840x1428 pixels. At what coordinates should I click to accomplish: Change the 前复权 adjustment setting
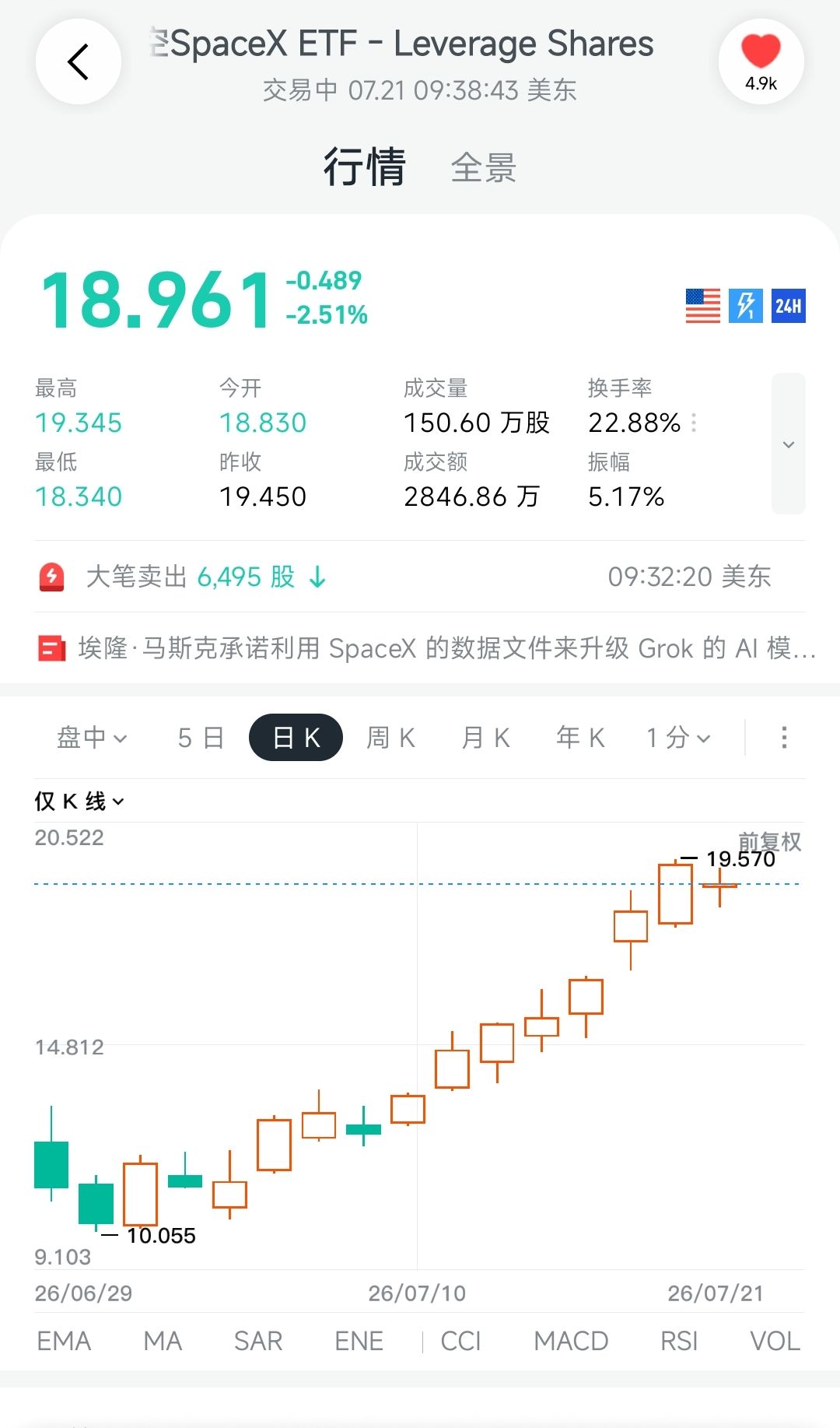point(770,841)
